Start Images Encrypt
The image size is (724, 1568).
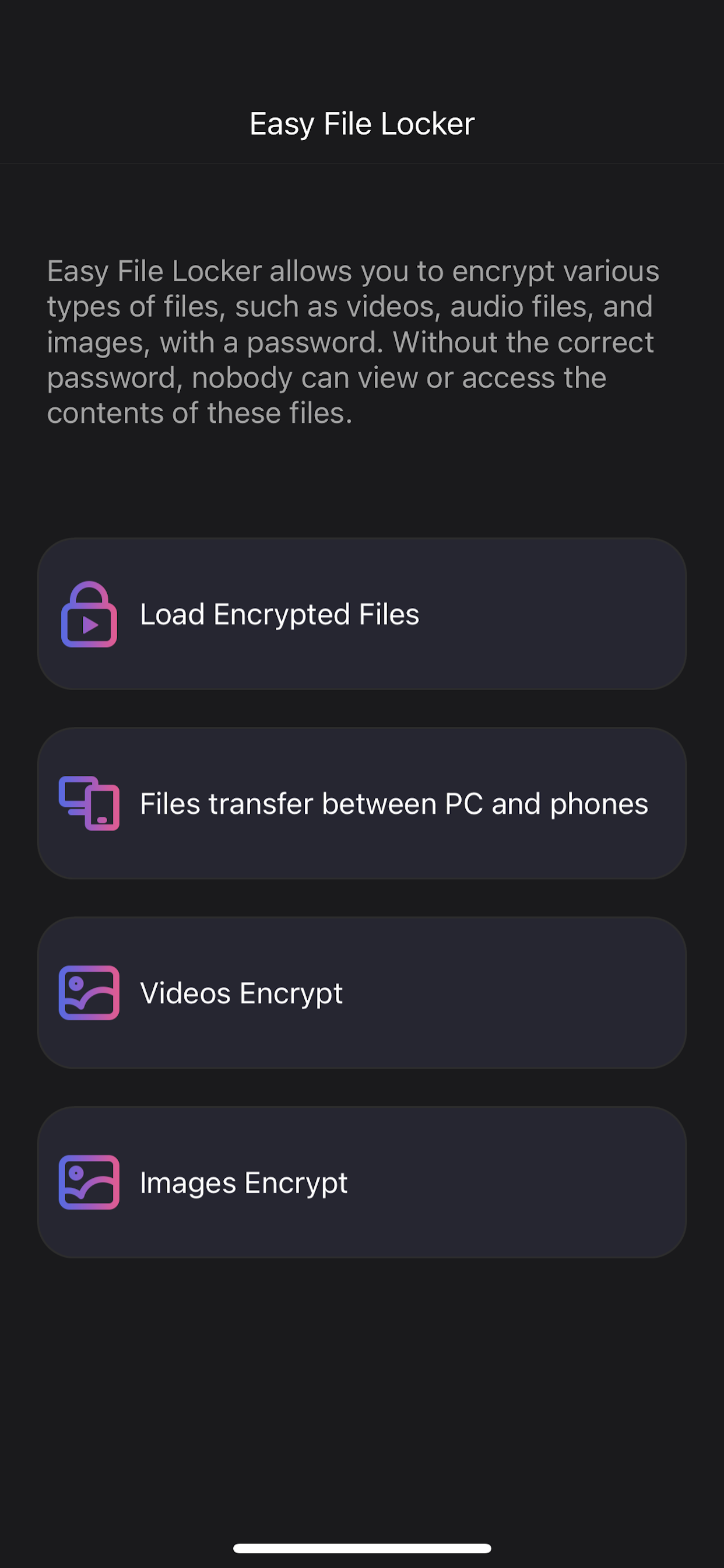click(x=361, y=1181)
